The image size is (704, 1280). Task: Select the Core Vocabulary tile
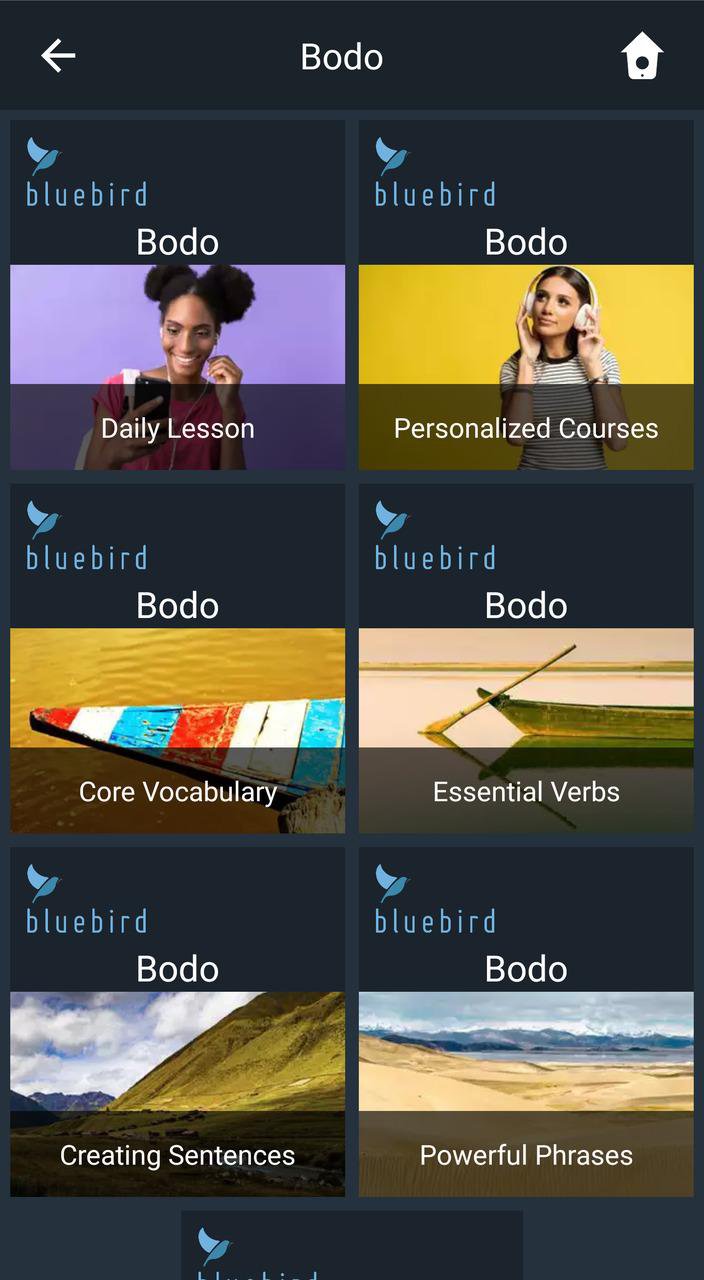178,659
